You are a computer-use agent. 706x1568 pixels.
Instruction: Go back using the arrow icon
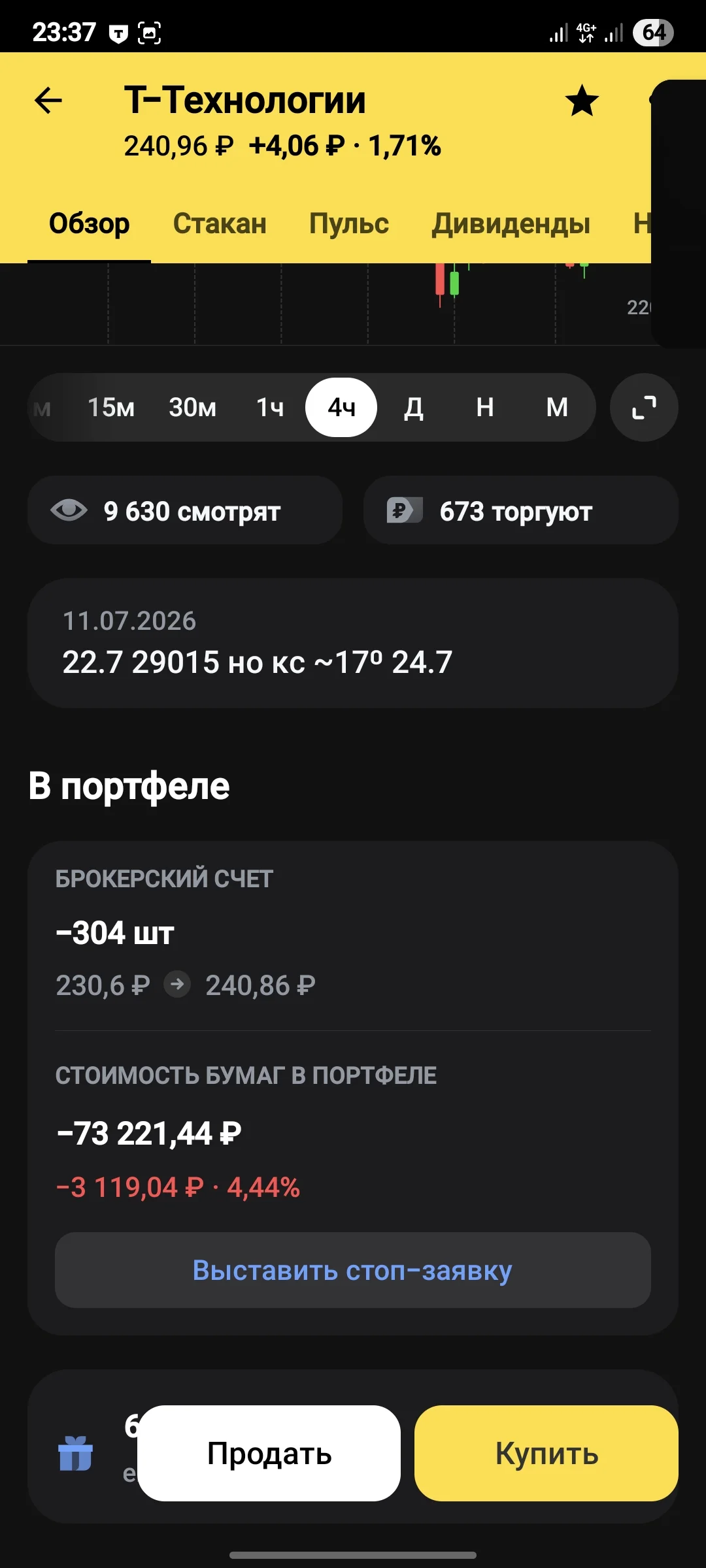[48, 101]
